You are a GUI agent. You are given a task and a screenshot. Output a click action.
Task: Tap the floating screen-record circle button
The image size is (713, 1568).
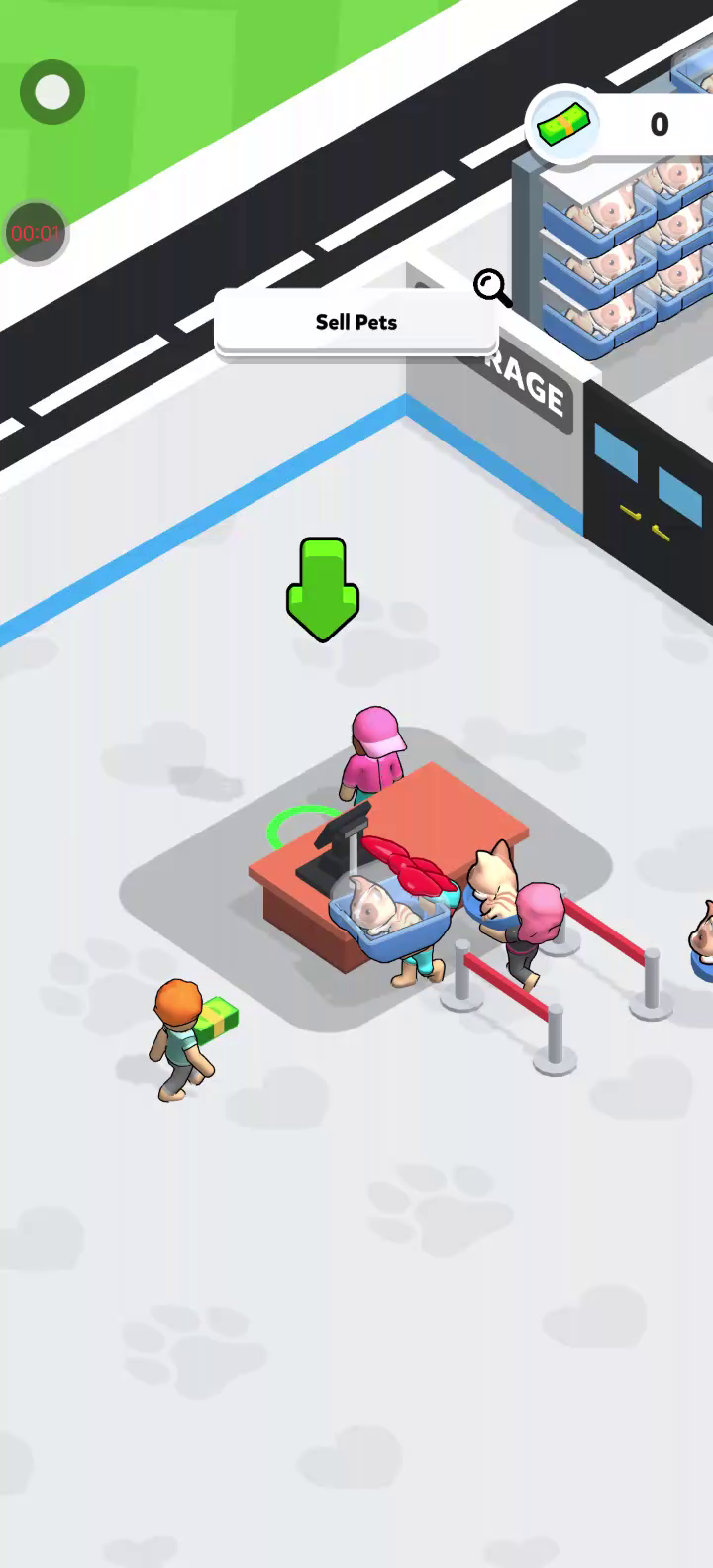pos(52,92)
